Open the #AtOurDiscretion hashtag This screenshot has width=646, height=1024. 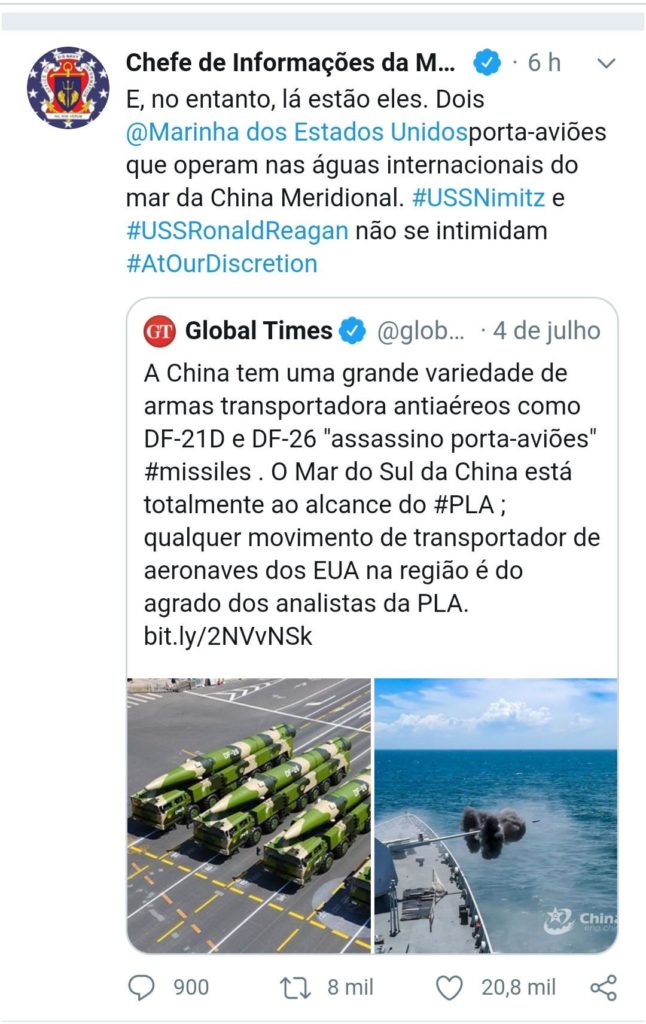221,263
